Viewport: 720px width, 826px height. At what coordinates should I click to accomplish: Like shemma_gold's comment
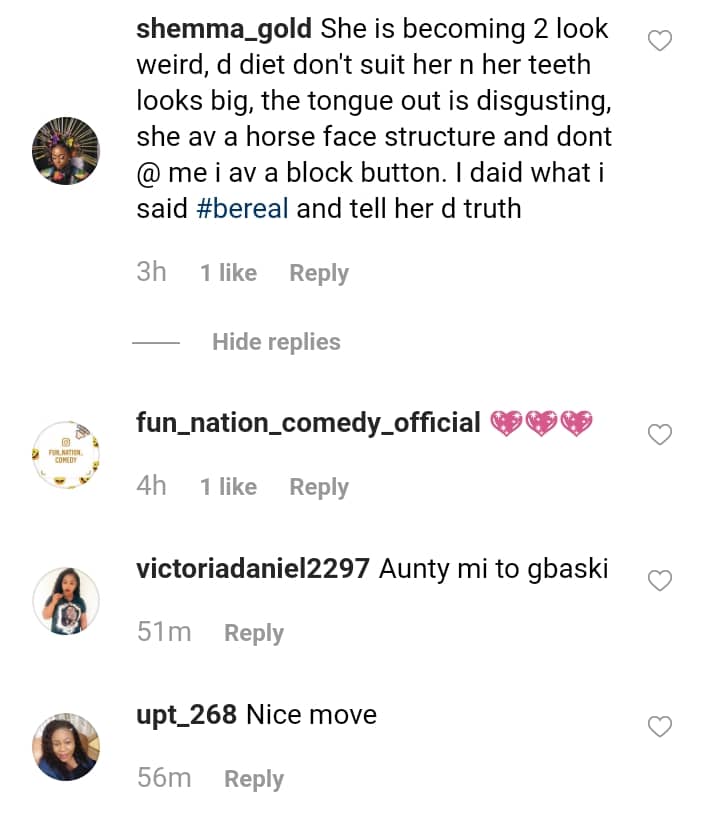click(660, 41)
